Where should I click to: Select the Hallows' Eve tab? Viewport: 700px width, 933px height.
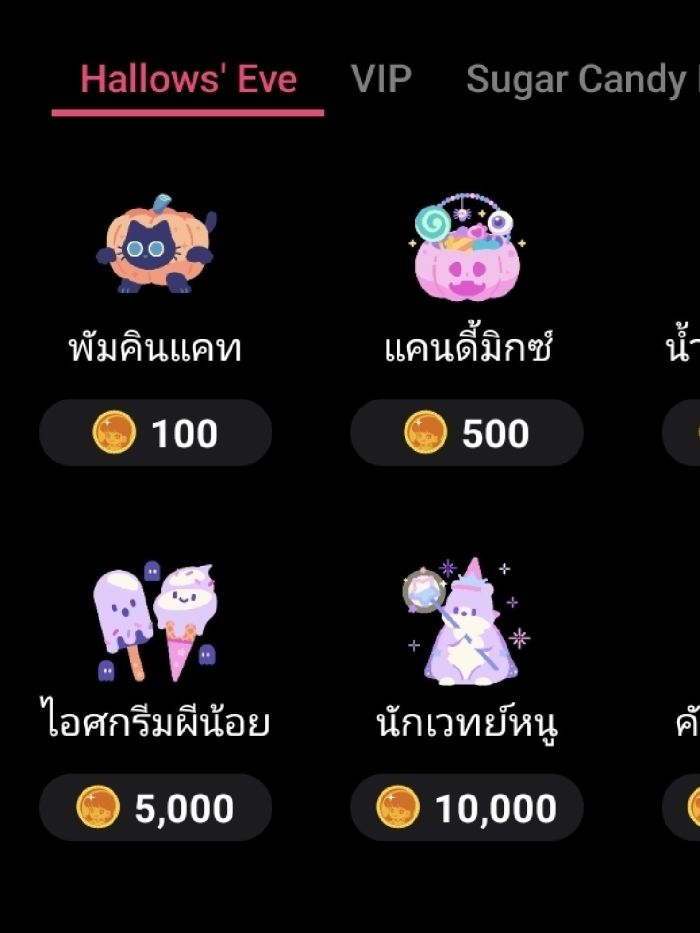coord(188,79)
